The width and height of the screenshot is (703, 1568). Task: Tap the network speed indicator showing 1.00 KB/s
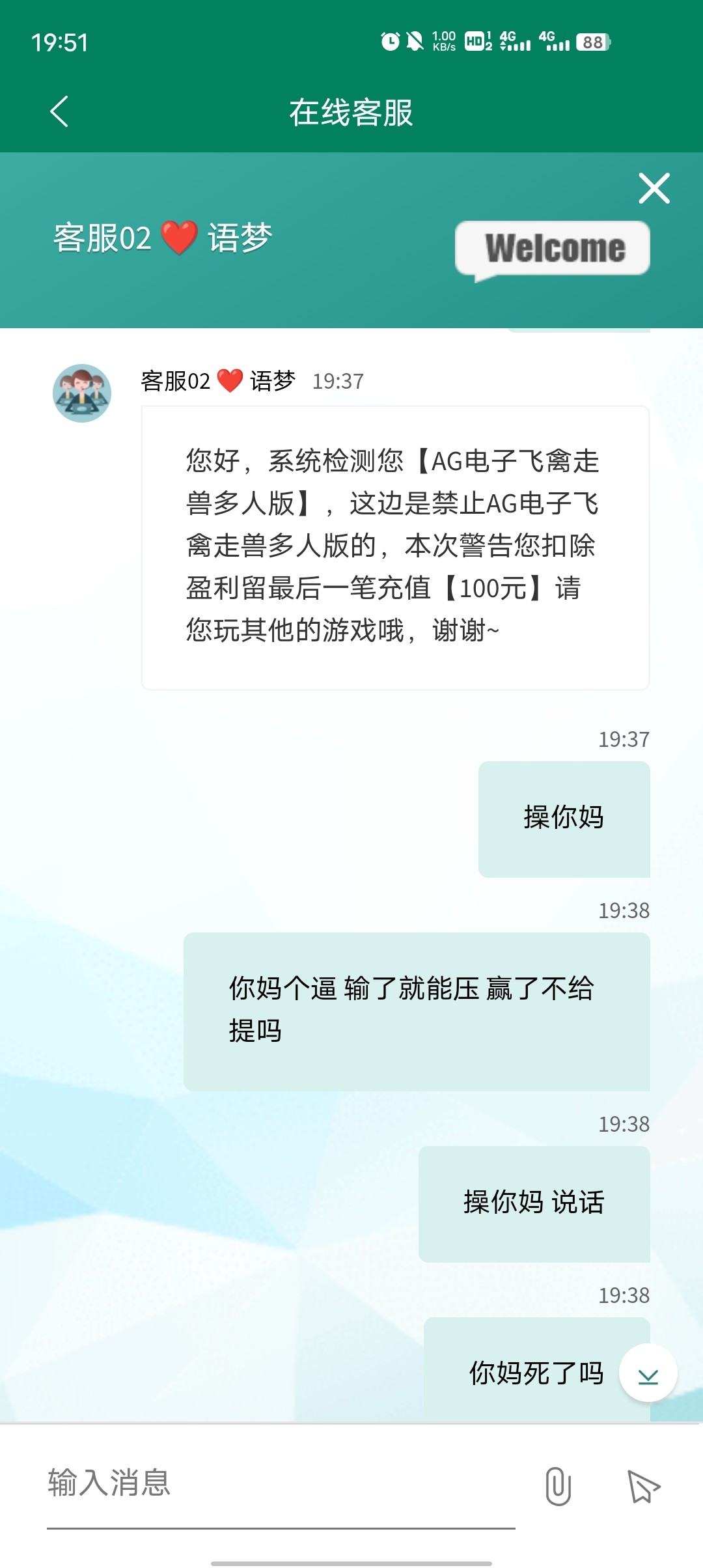coord(443,41)
